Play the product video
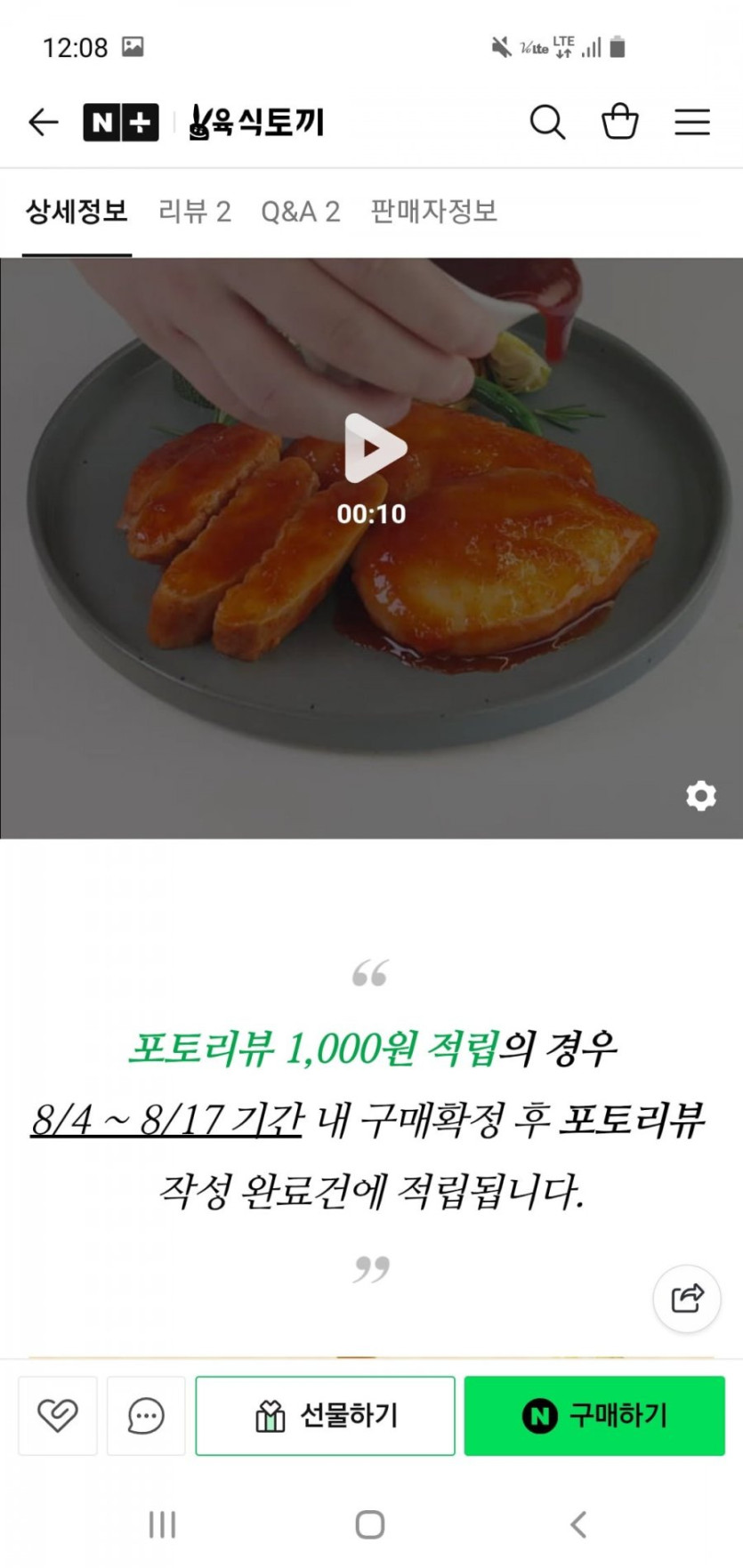The width and height of the screenshot is (743, 1568). click(373, 448)
